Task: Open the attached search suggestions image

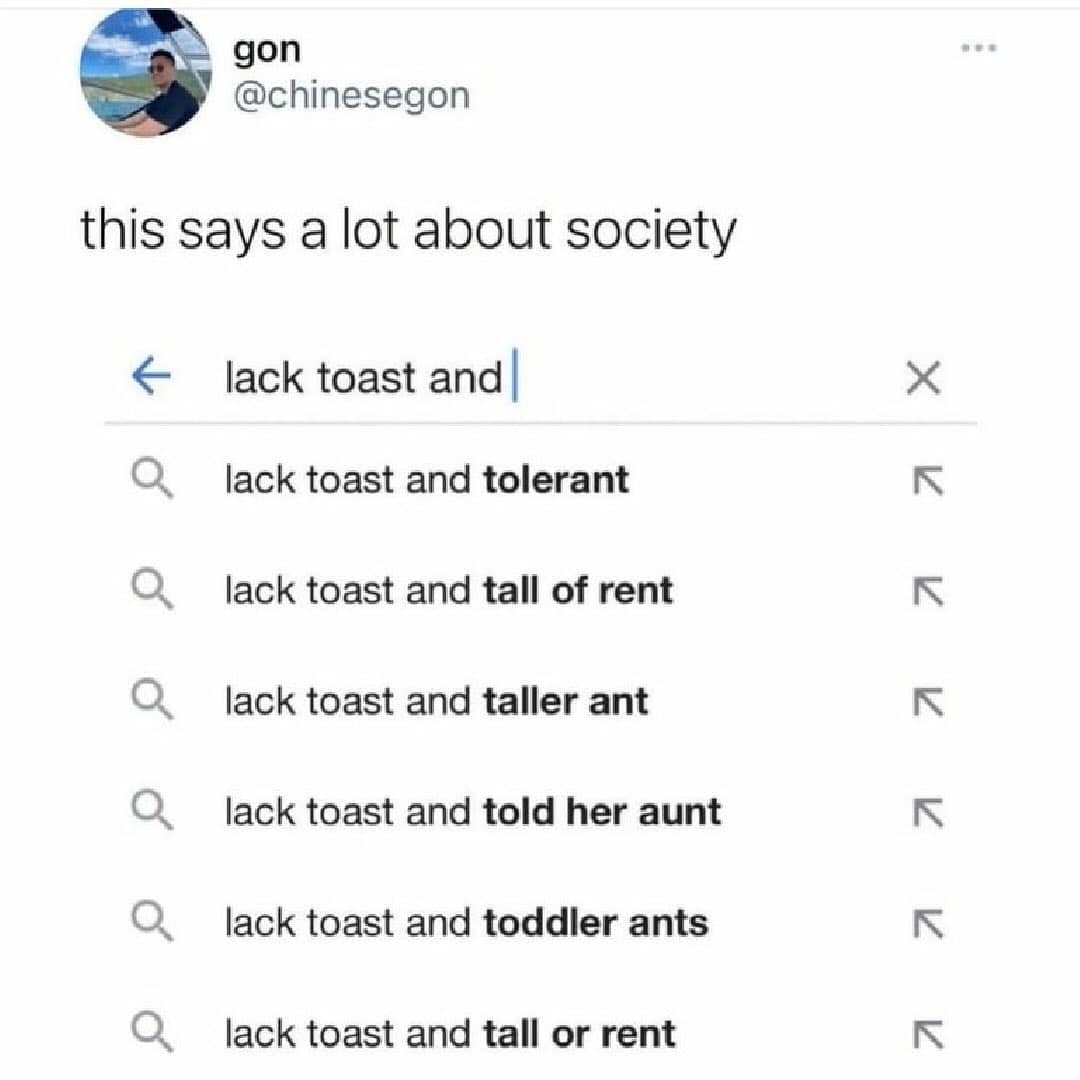Action: point(540,700)
